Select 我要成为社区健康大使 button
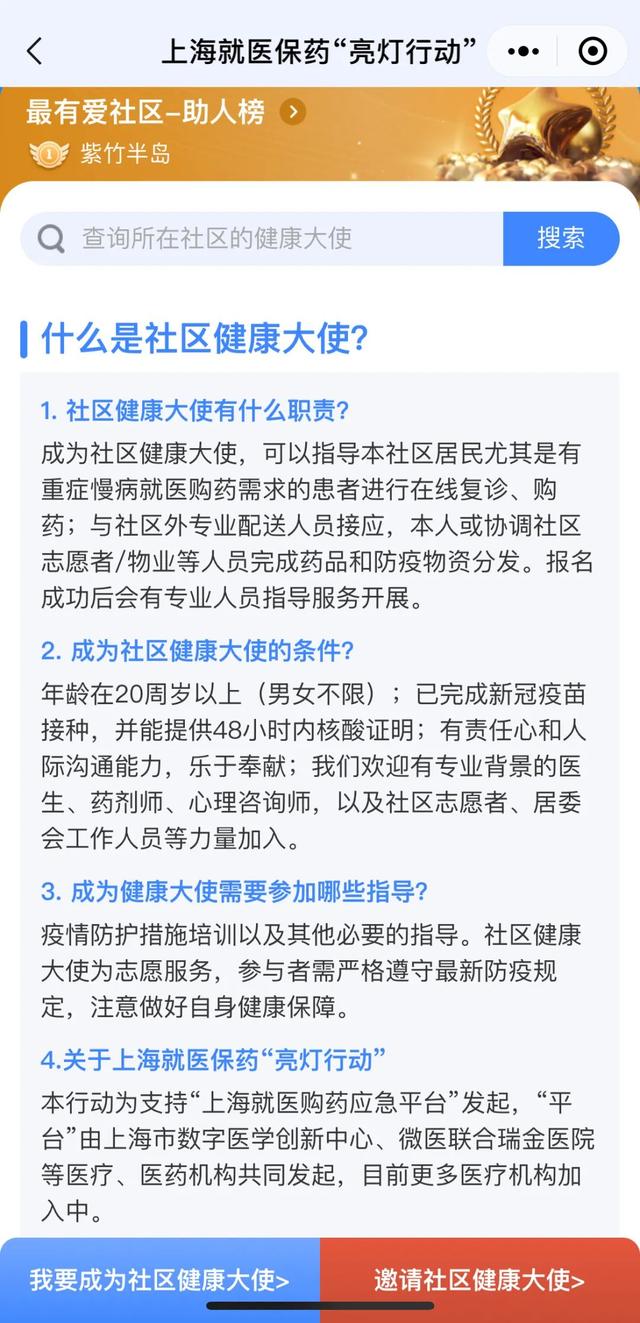The height and width of the screenshot is (1323, 640). (x=160, y=1280)
